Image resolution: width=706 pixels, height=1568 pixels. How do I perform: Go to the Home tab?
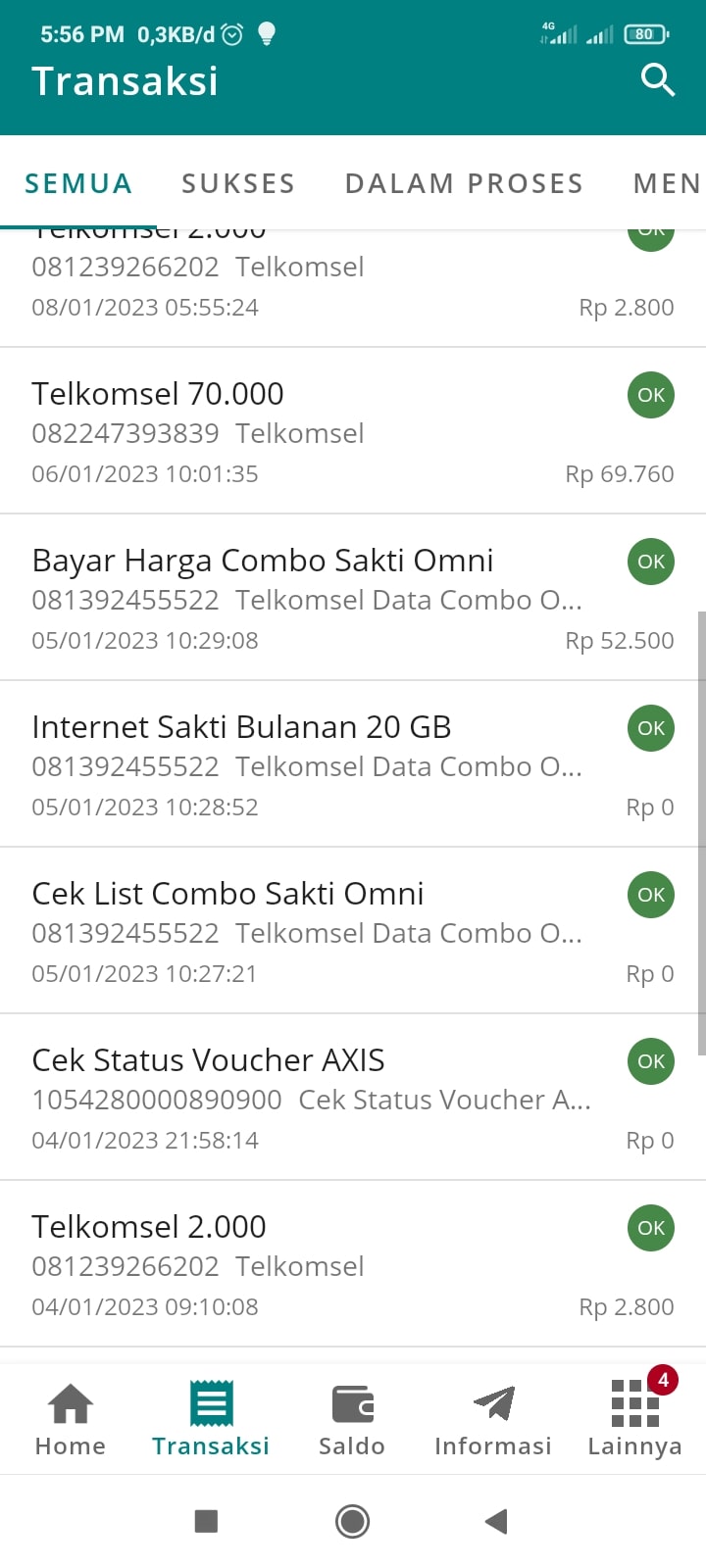pos(71,1419)
